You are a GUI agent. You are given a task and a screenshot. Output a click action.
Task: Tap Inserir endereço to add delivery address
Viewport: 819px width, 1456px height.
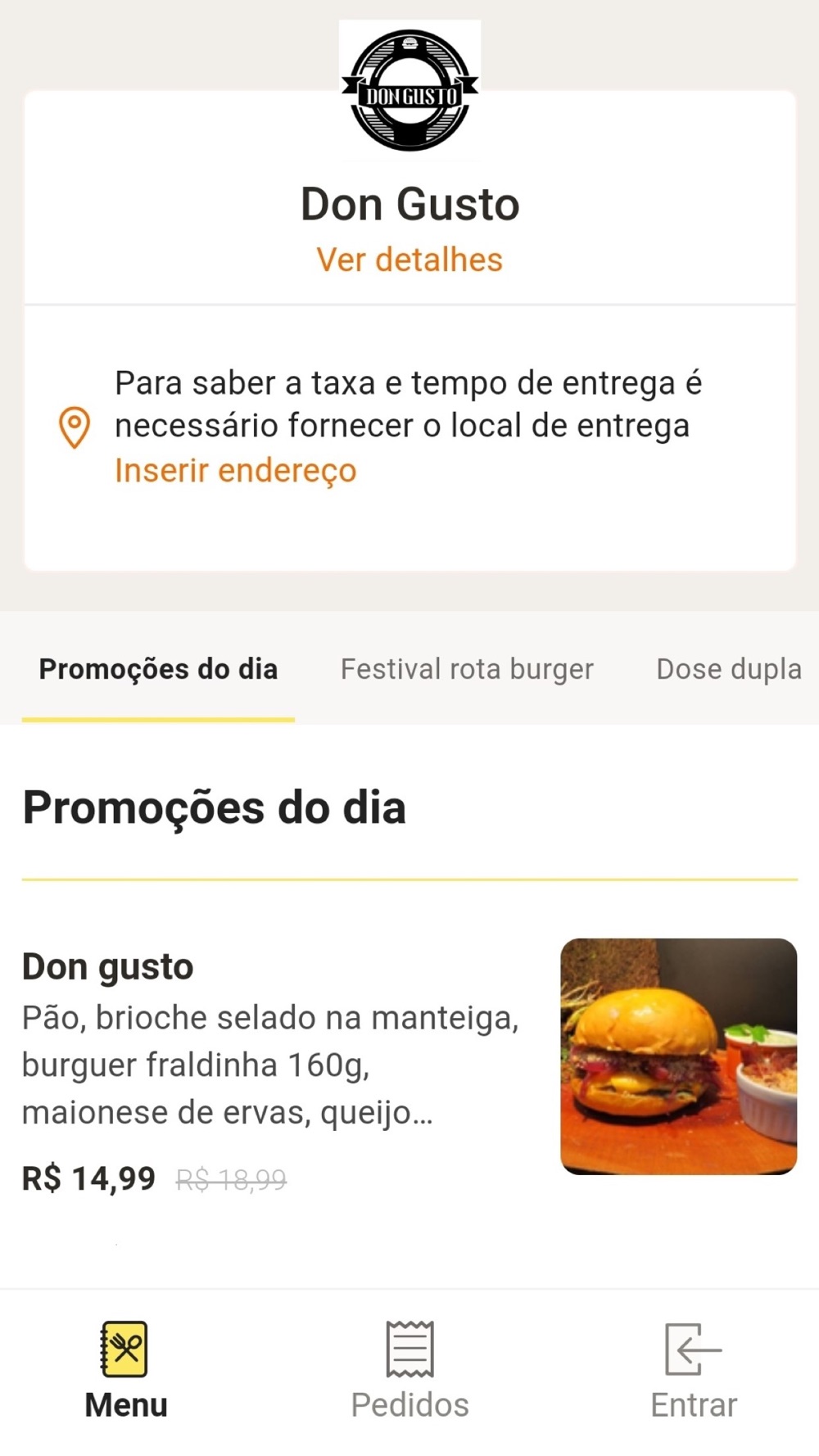(236, 471)
